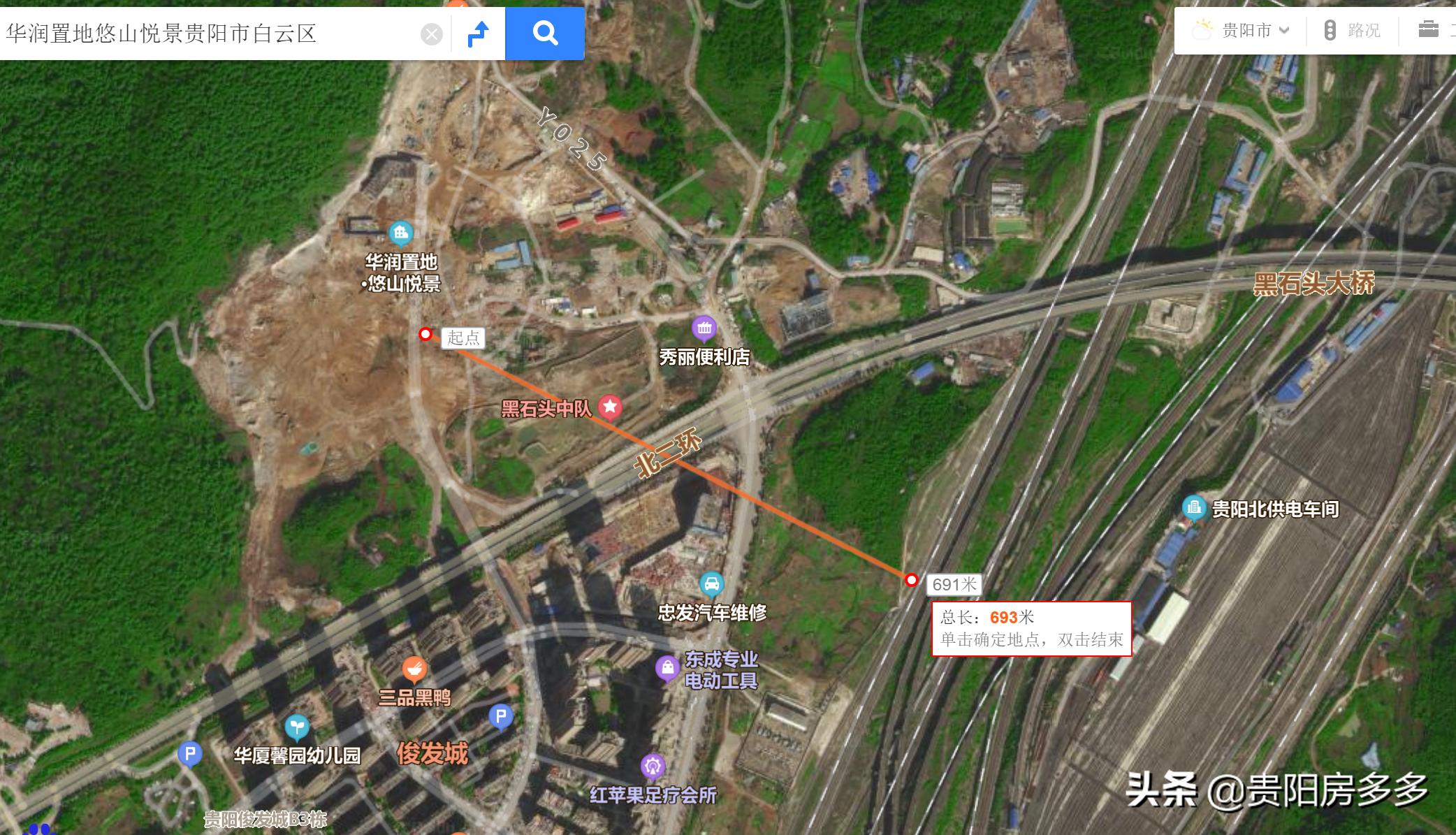Tap the search box with 华润置地悠山悦景
Screen dimensions: 1456x835
coord(210,34)
